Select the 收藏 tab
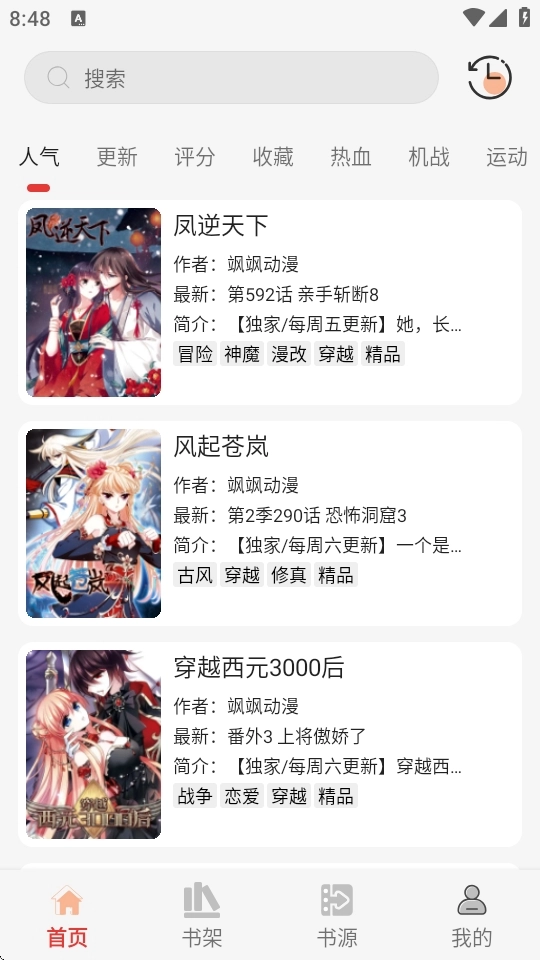The width and height of the screenshot is (540, 960). pyautogui.click(x=273, y=157)
